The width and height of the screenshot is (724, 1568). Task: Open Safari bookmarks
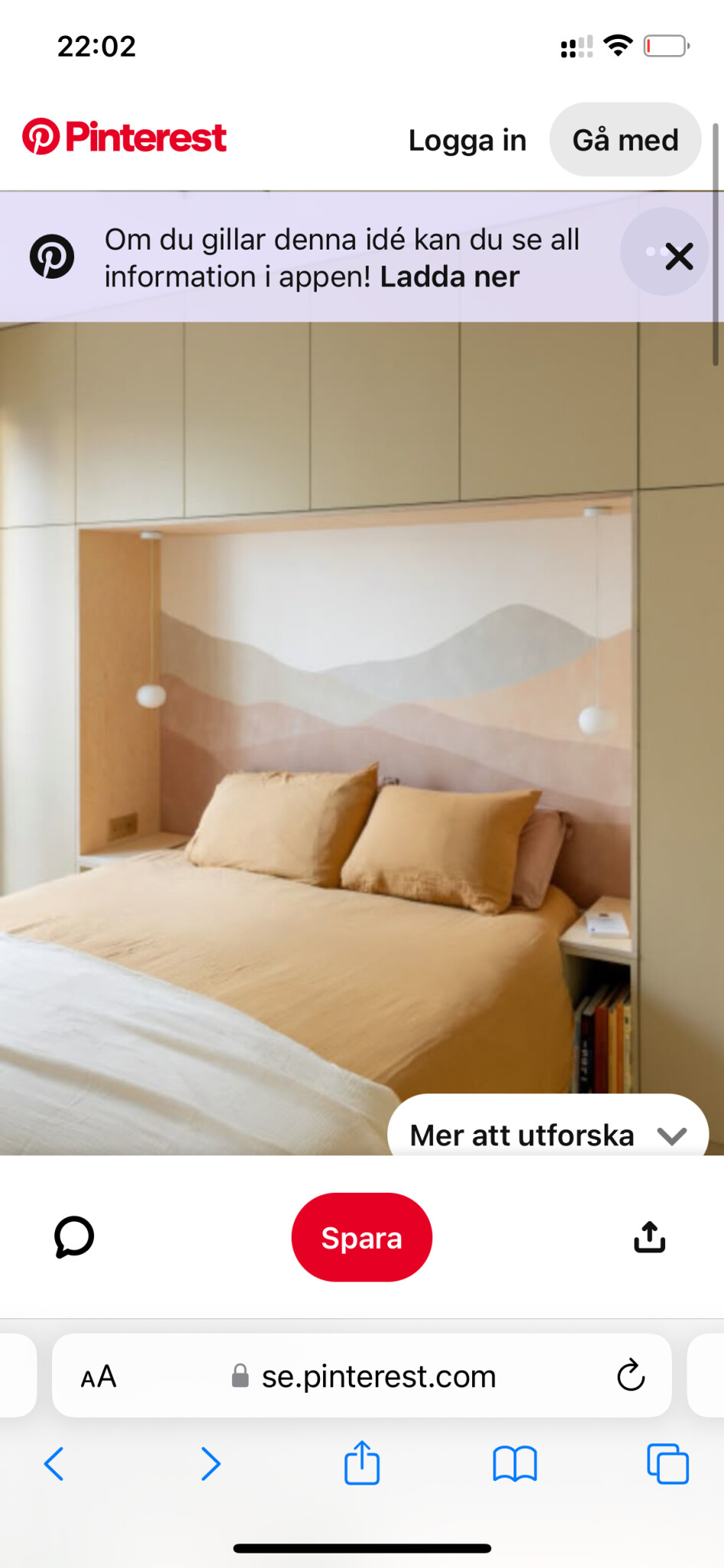515,1464
